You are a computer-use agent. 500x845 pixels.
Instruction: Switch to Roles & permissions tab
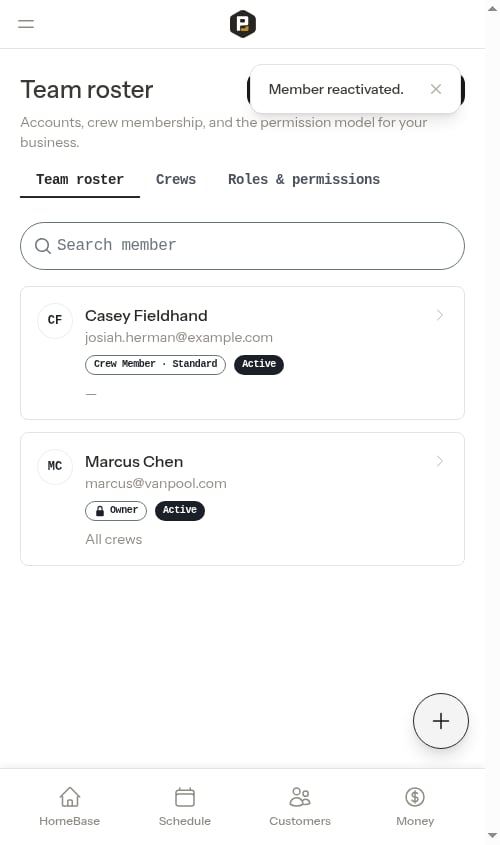304,179
